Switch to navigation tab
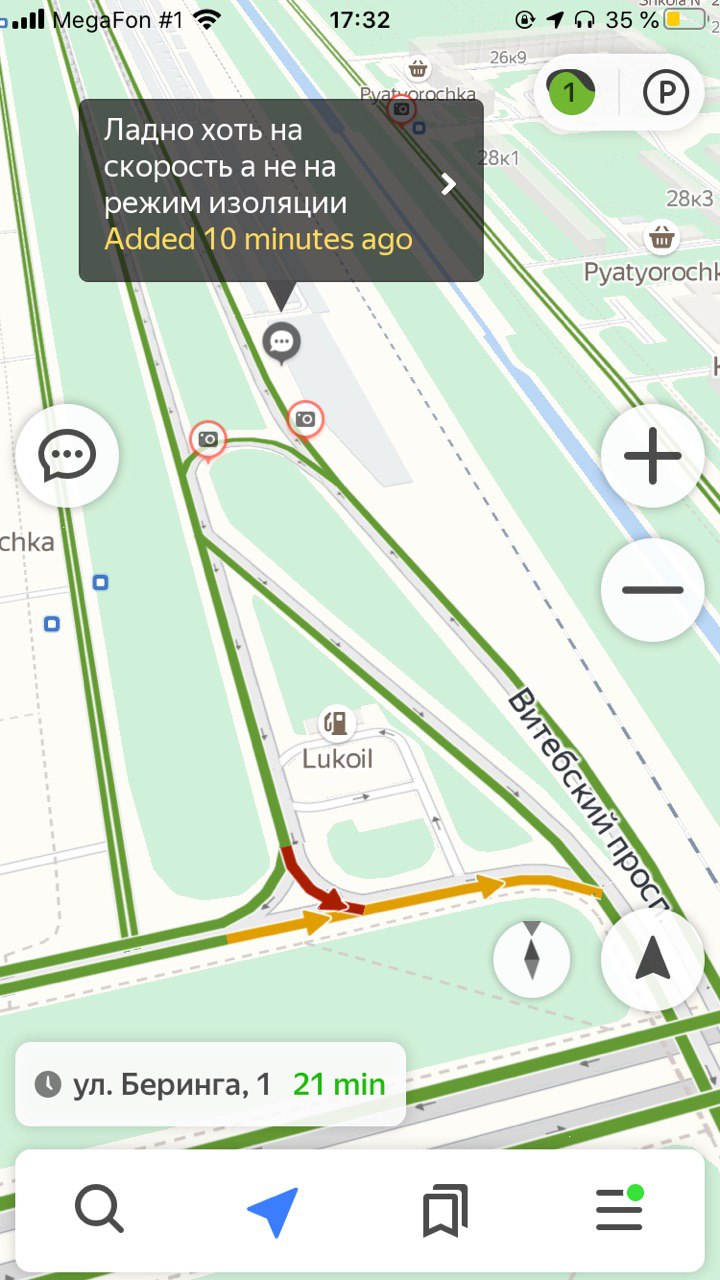The image size is (720, 1280). click(272, 1212)
